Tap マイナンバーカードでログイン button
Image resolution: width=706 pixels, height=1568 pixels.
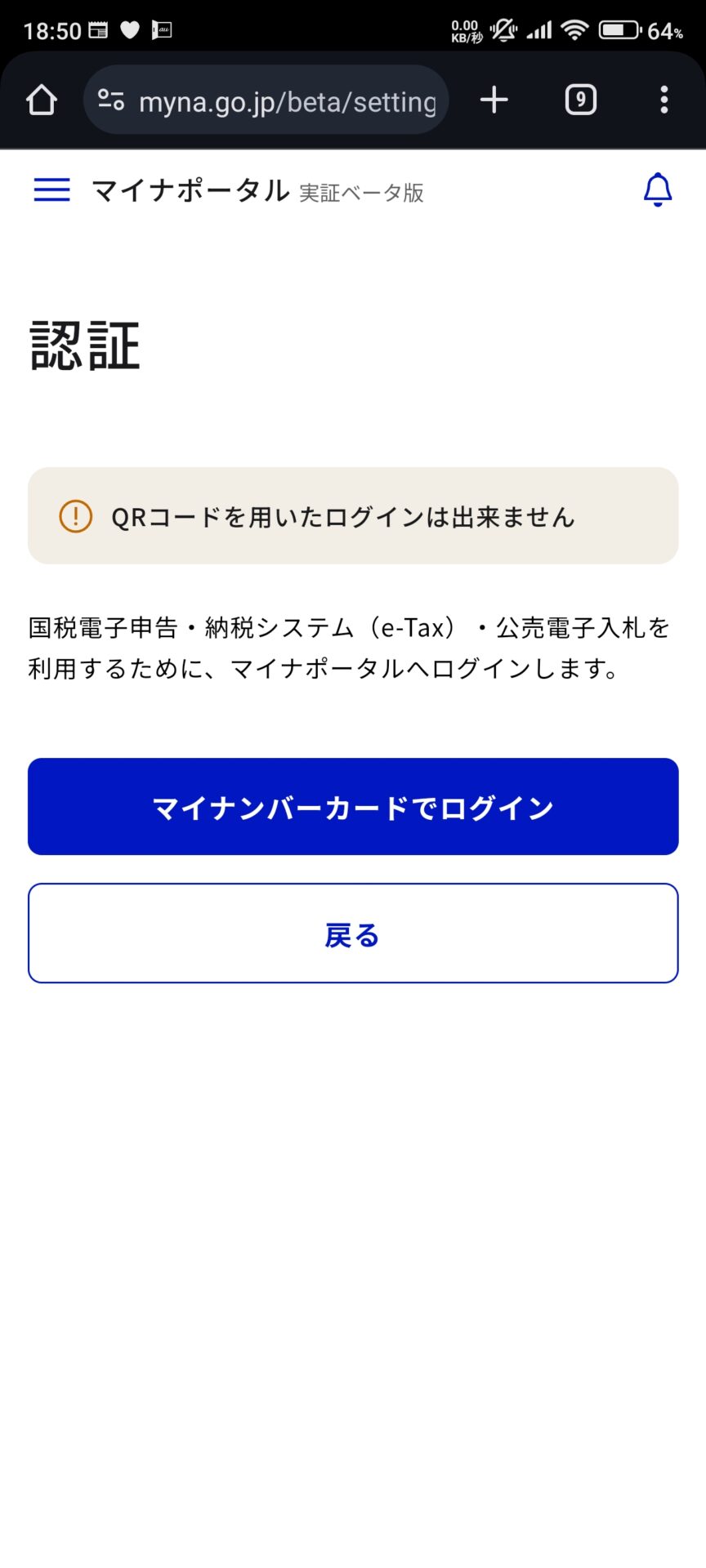tap(353, 807)
